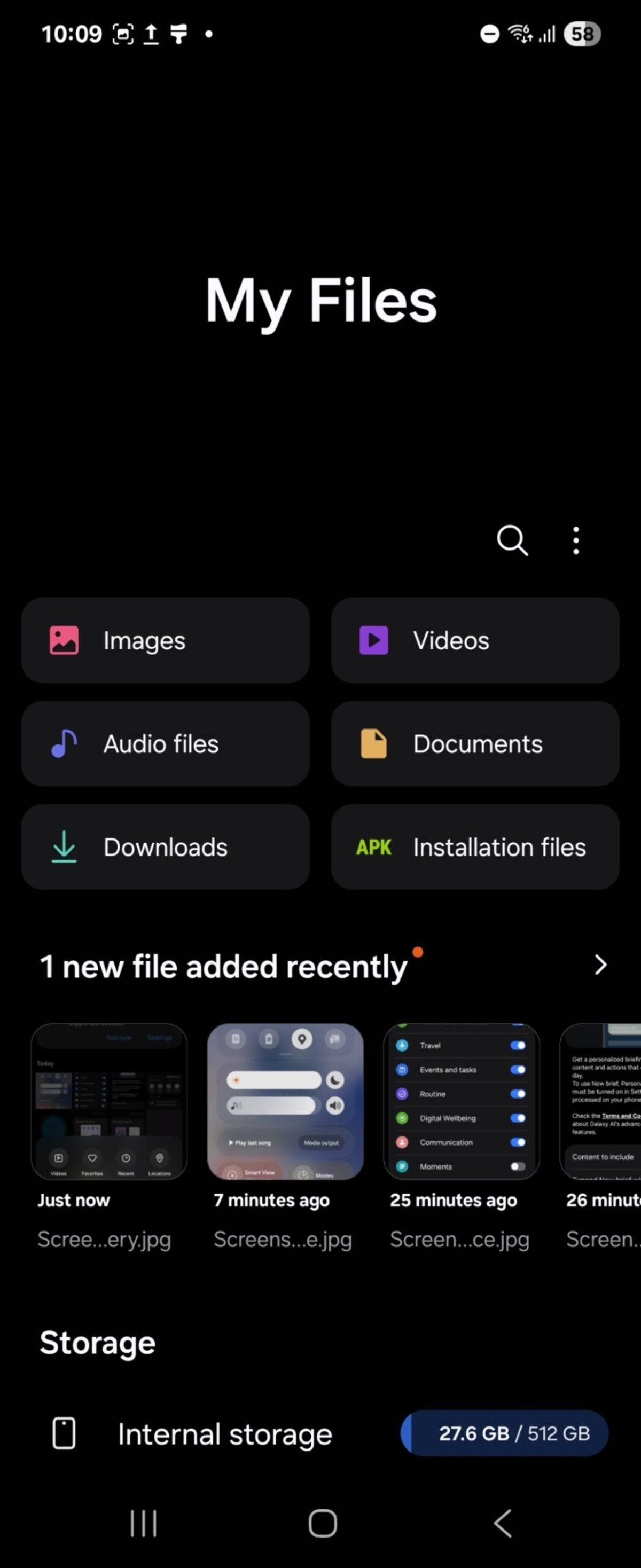Viewport: 641px width, 1568px height.
Task: Select the pink Images category icon
Action: pyautogui.click(x=64, y=640)
